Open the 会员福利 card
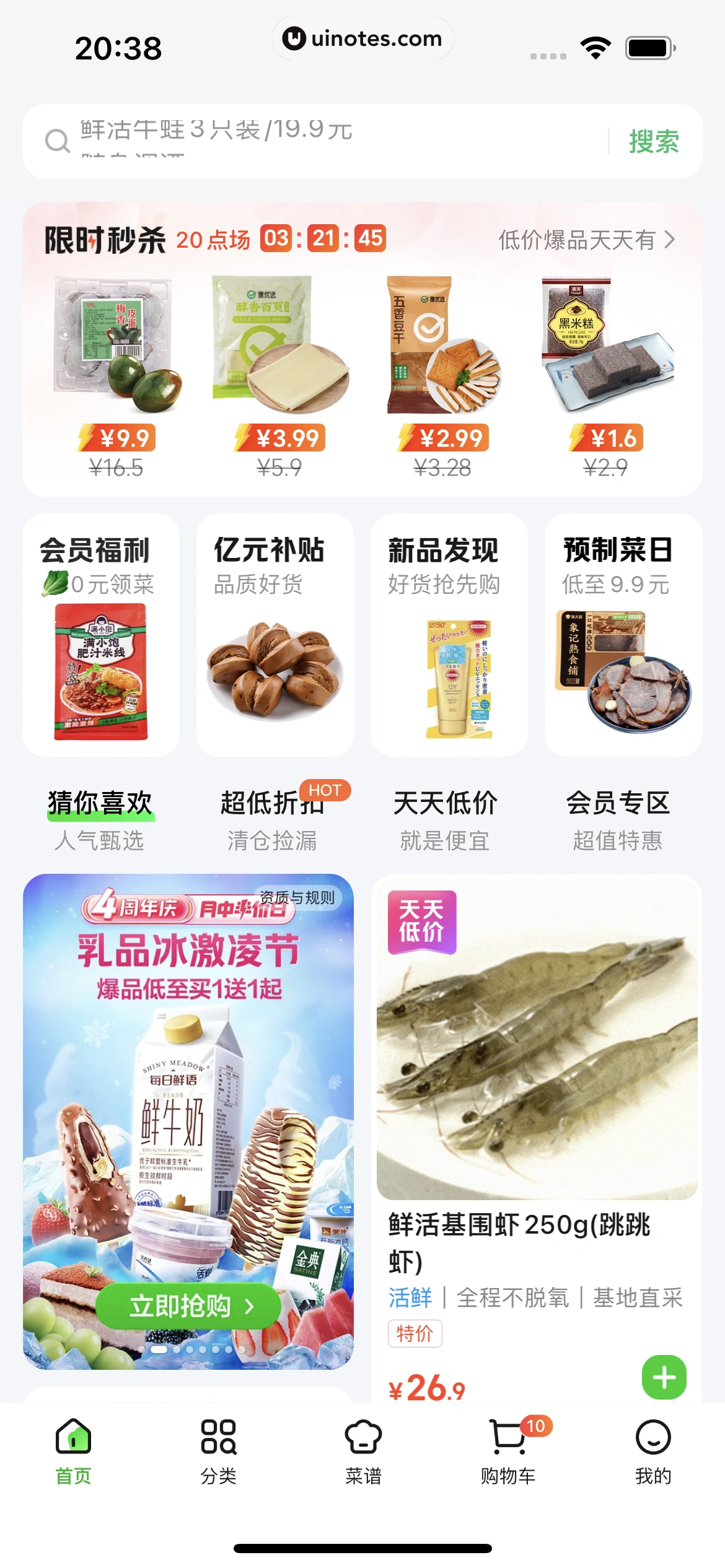The width and height of the screenshot is (725, 1568). point(101,634)
